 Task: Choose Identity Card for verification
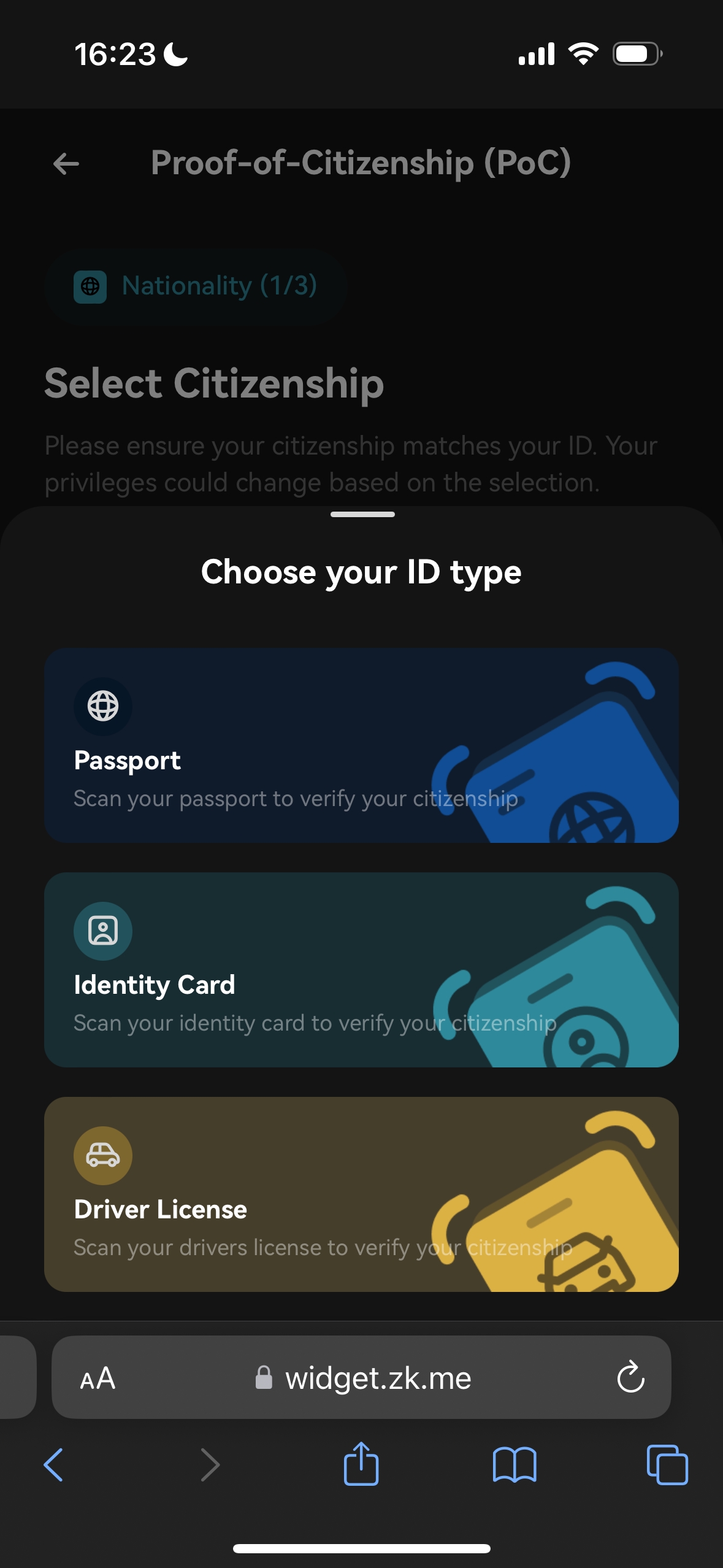point(361,969)
